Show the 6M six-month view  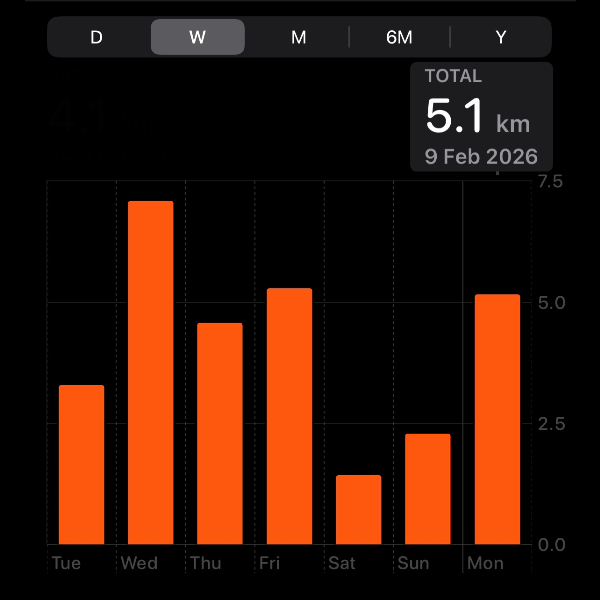(x=399, y=37)
